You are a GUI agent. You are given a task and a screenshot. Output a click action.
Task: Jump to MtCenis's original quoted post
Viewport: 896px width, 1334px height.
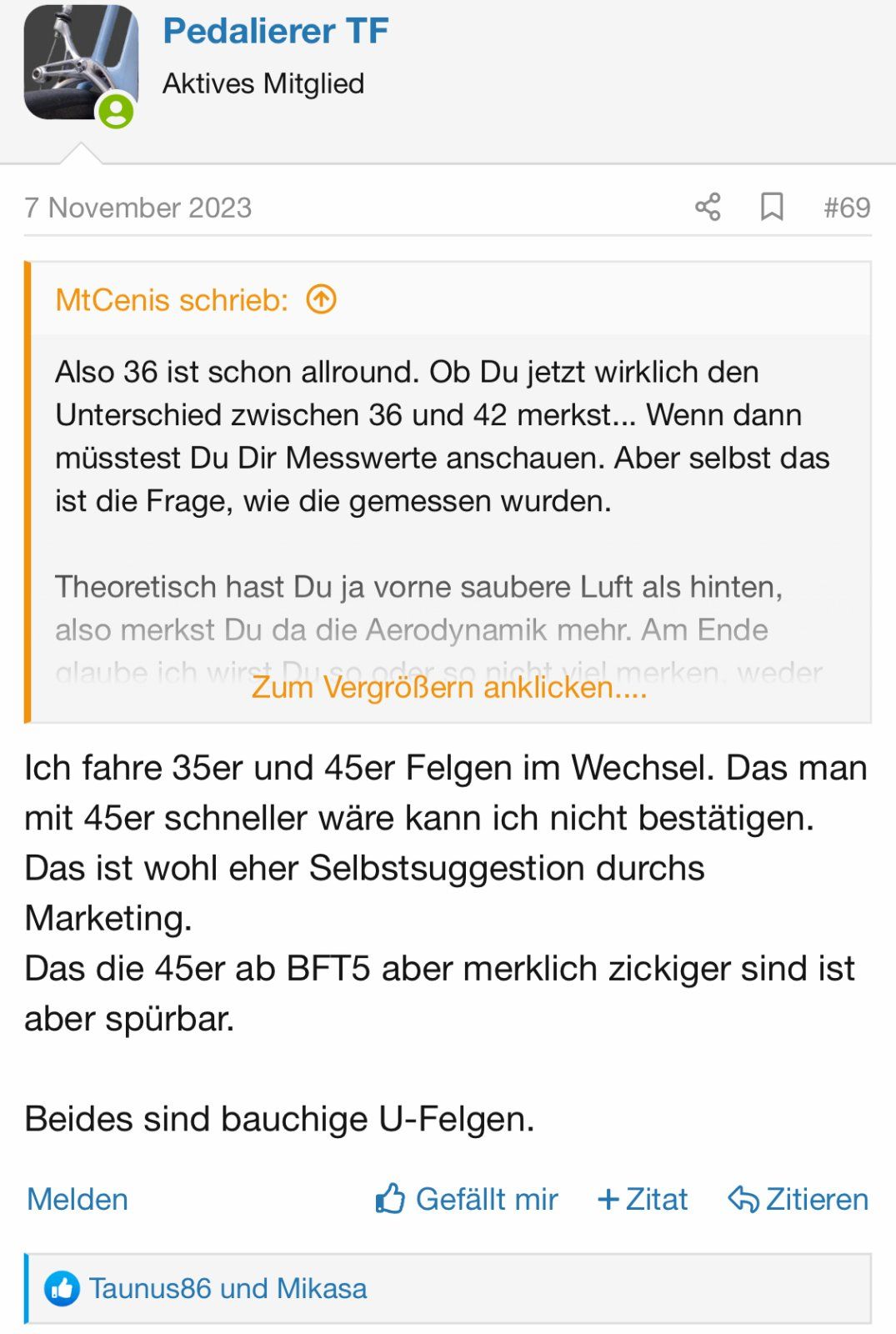[x=321, y=299]
